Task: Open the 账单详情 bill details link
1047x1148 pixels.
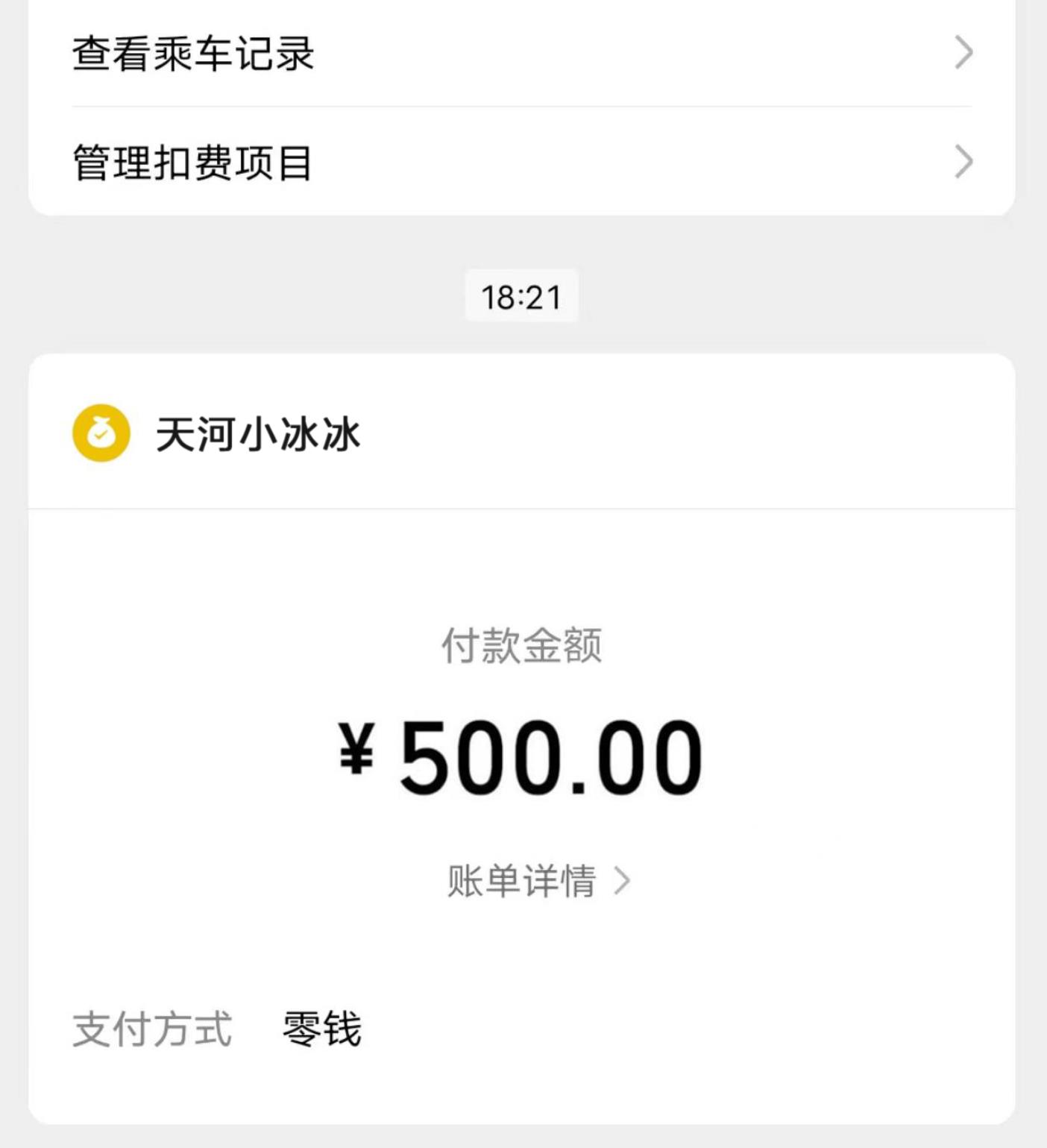Action: click(x=522, y=880)
